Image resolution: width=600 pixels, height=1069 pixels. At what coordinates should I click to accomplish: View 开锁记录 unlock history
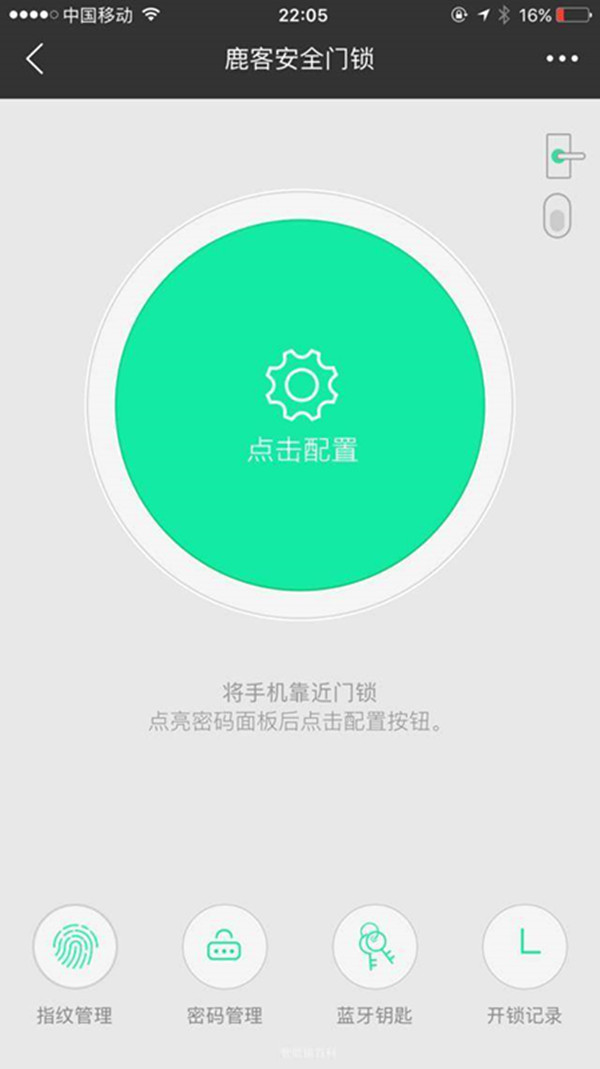(525, 946)
